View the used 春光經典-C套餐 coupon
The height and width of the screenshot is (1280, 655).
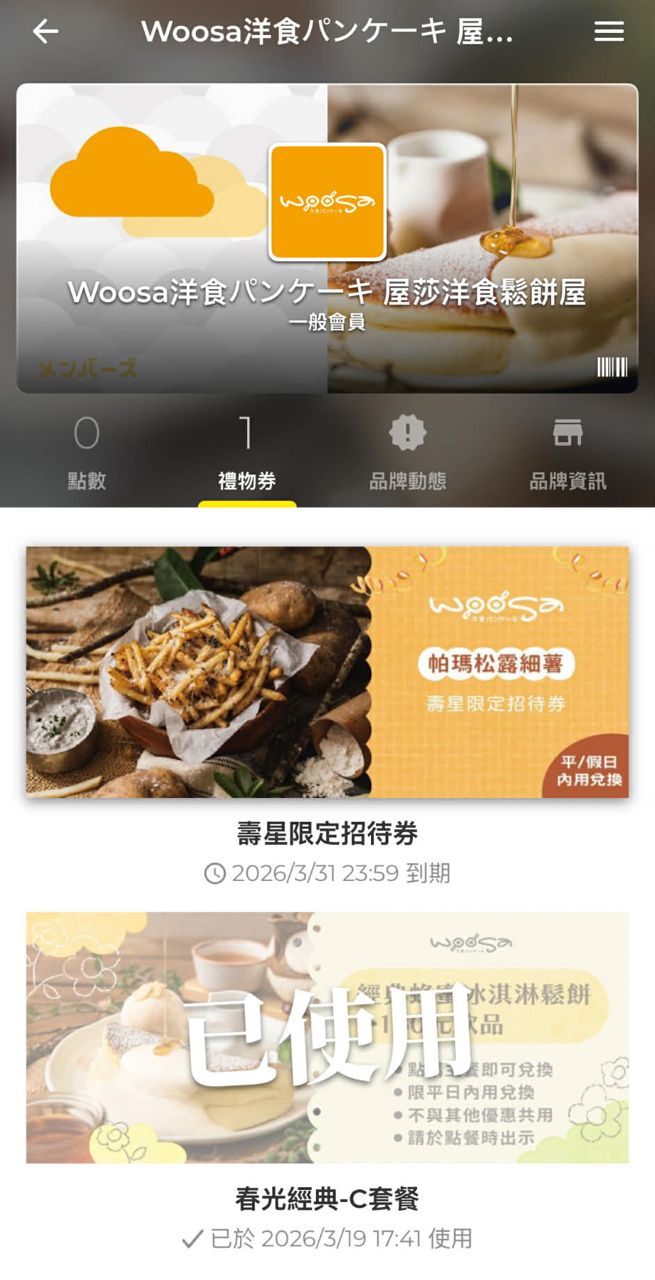pyautogui.click(x=327, y=1037)
